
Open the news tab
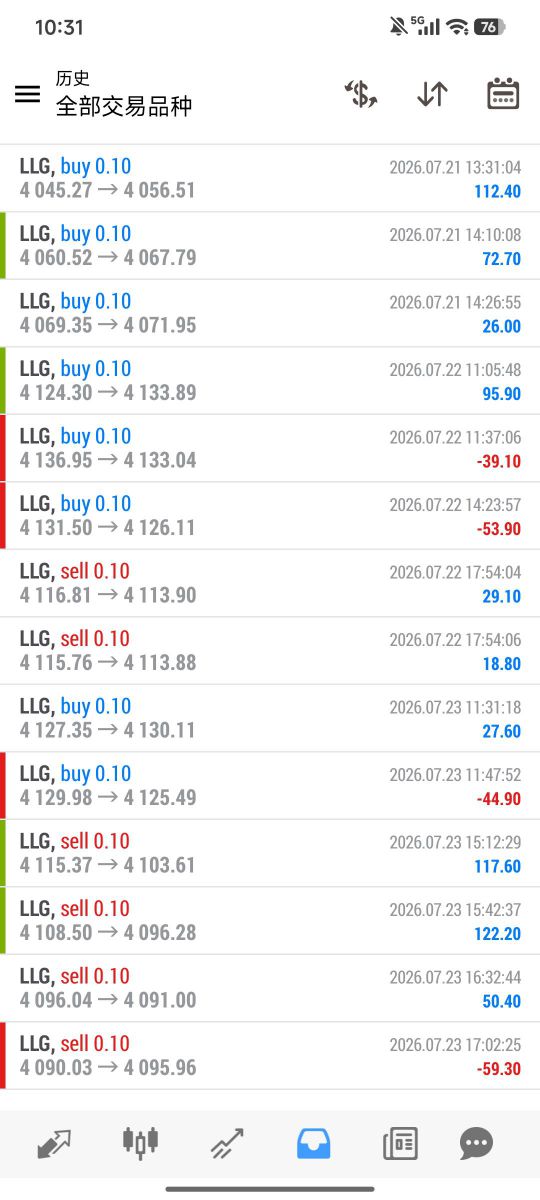click(400, 1143)
